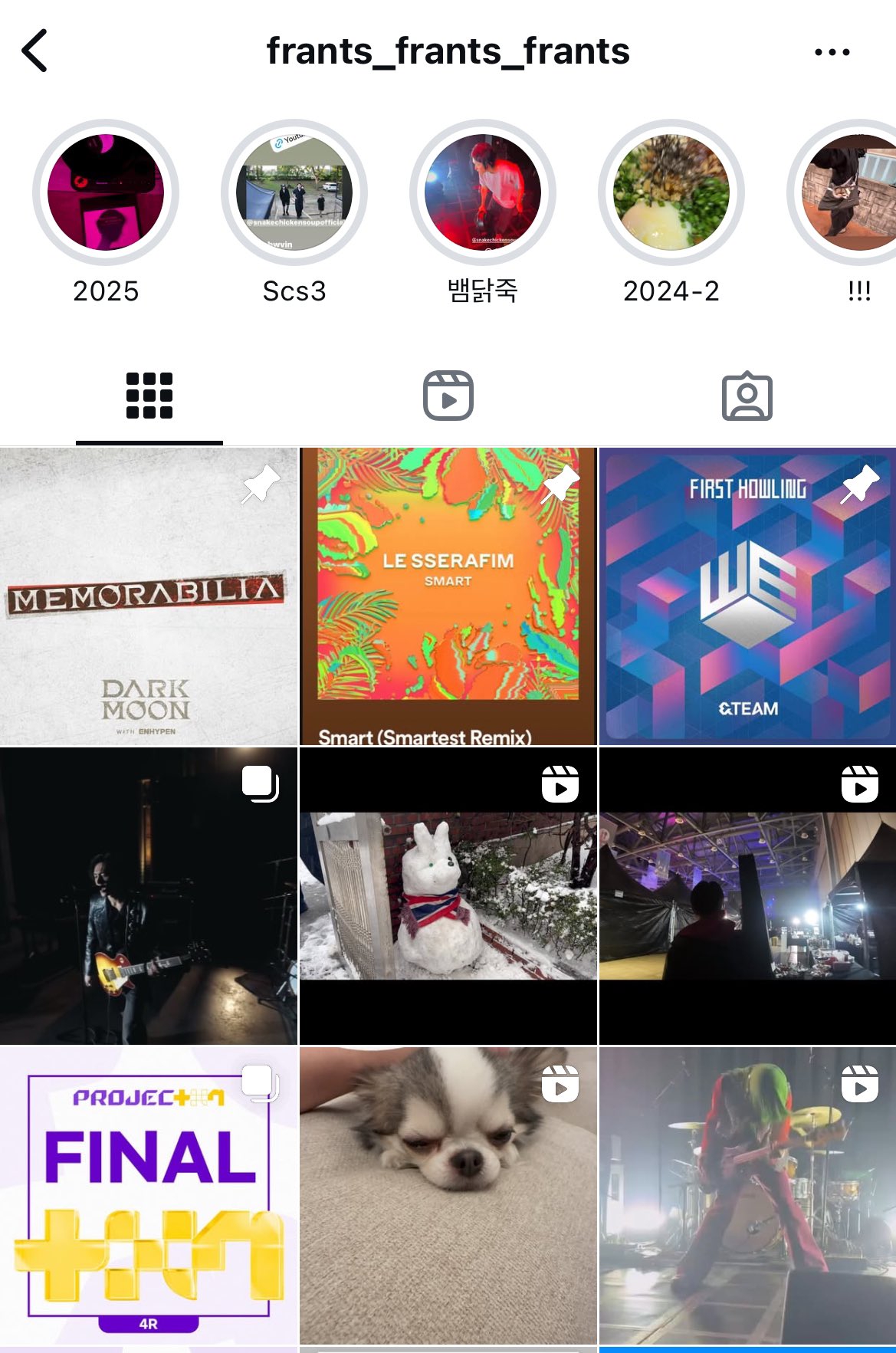The width and height of the screenshot is (896, 1353).
Task: Switch to the Reels tab
Action: 448,396
